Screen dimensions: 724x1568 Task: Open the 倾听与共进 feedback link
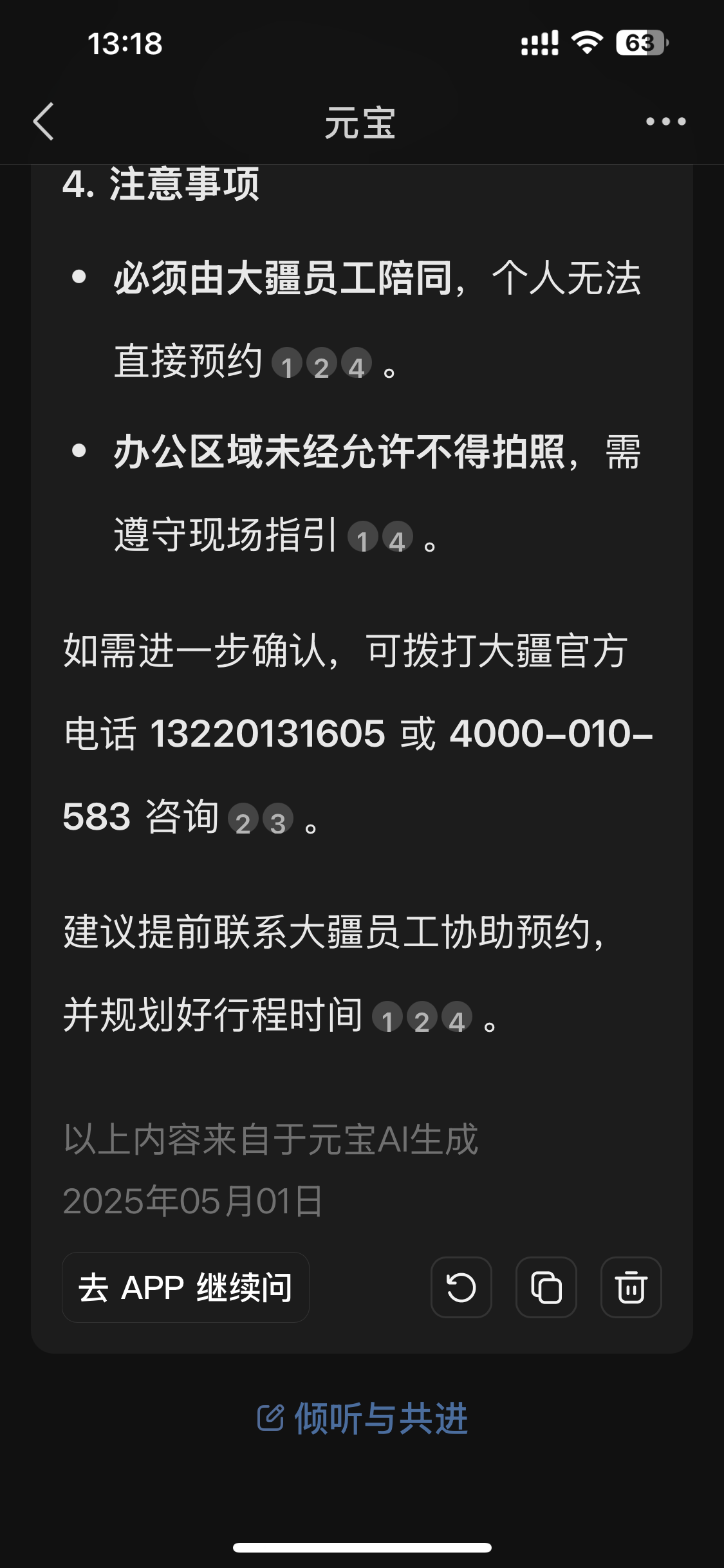(x=362, y=1419)
